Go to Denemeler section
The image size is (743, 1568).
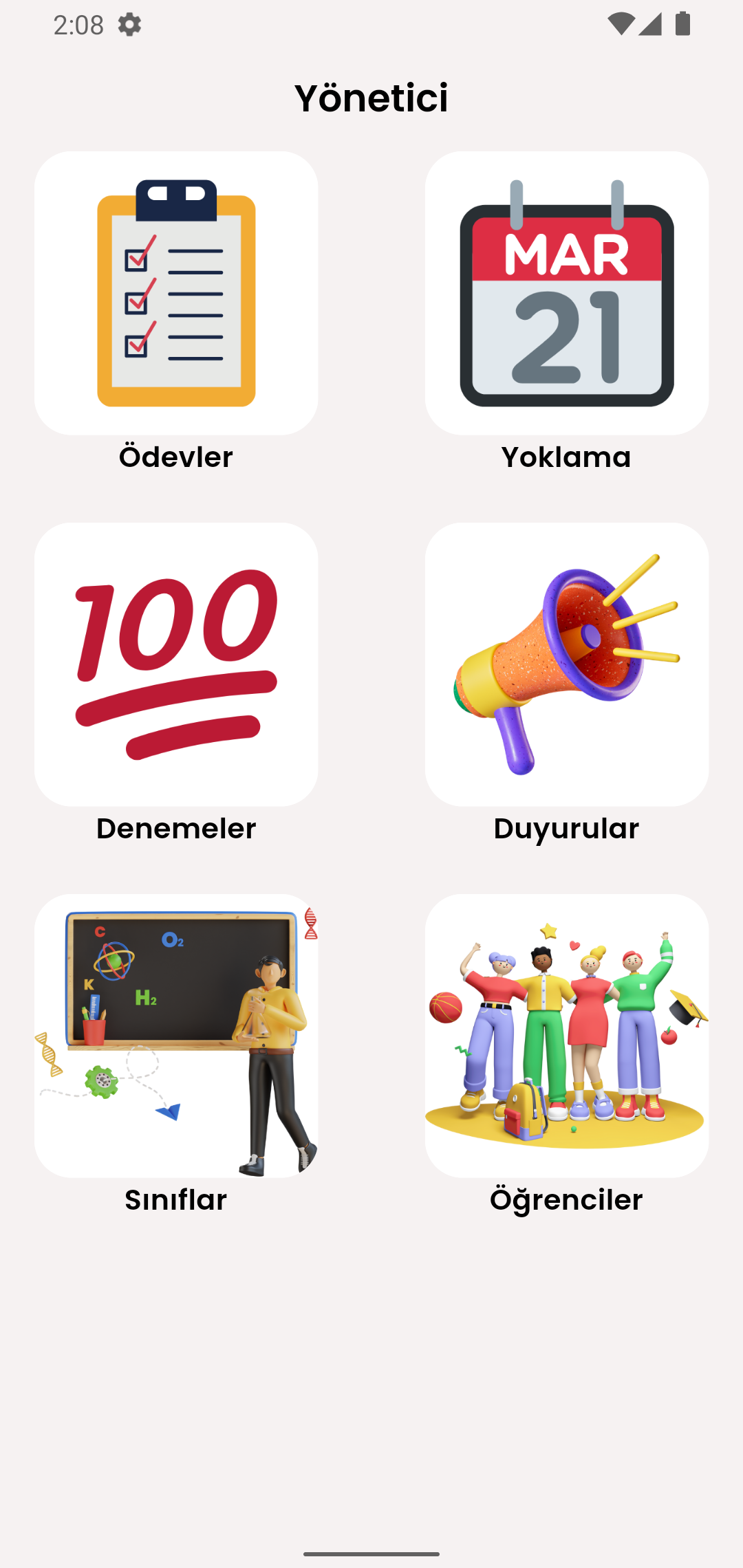tap(176, 665)
